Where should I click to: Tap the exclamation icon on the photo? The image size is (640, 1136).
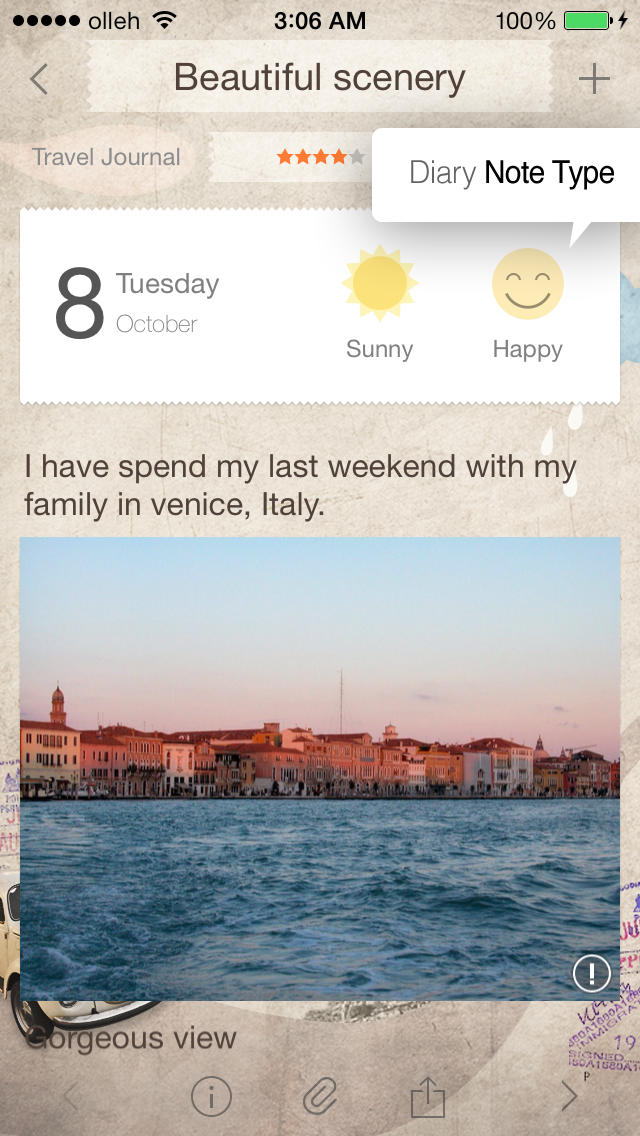tap(592, 972)
